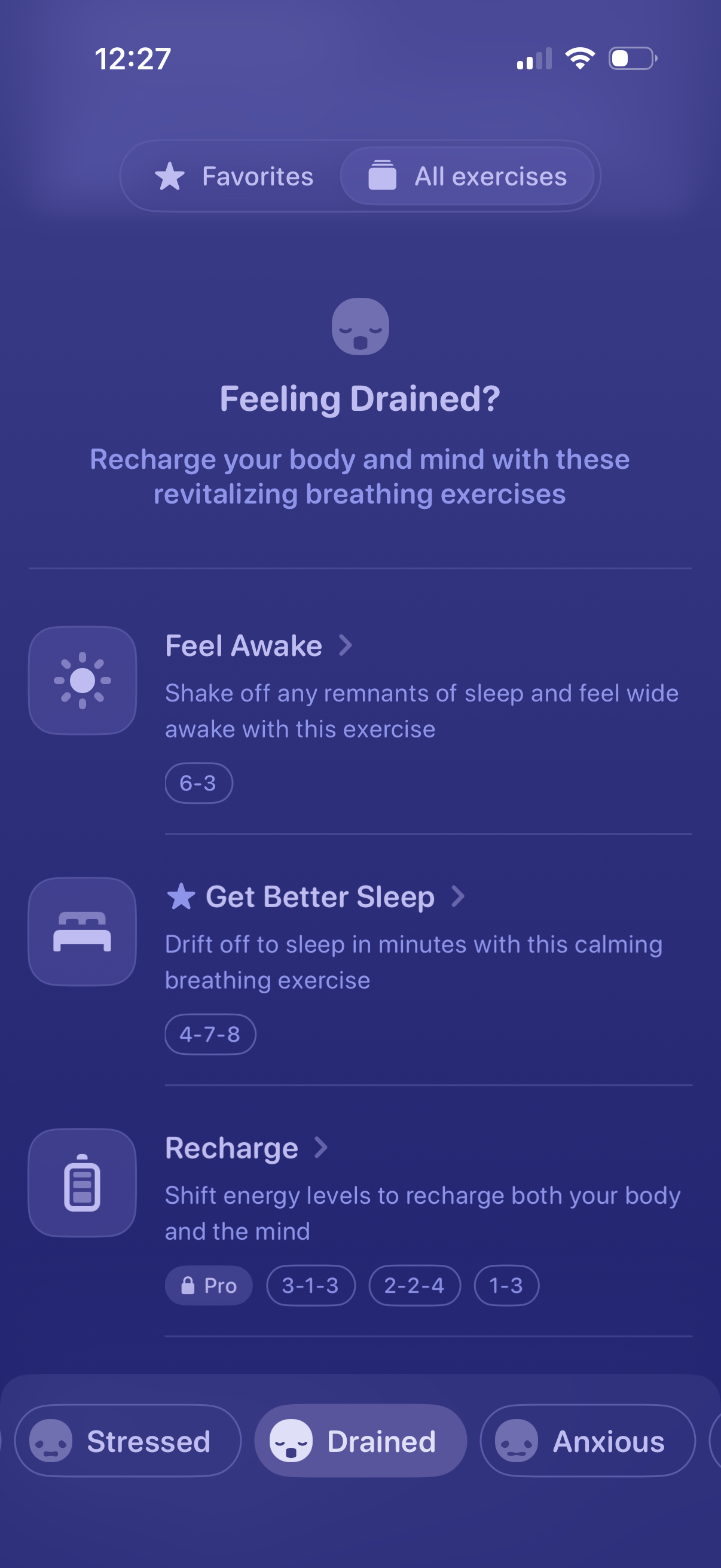Open the All exercises tab

tap(468, 176)
